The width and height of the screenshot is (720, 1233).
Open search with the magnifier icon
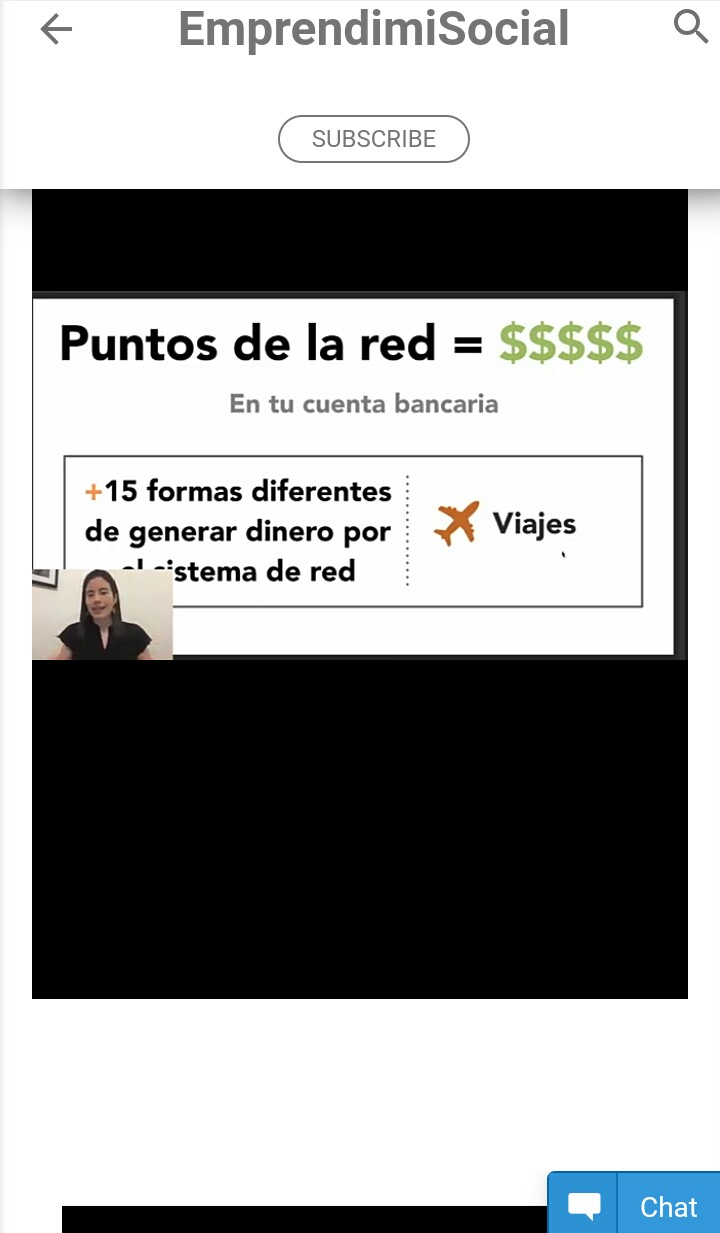tap(691, 27)
